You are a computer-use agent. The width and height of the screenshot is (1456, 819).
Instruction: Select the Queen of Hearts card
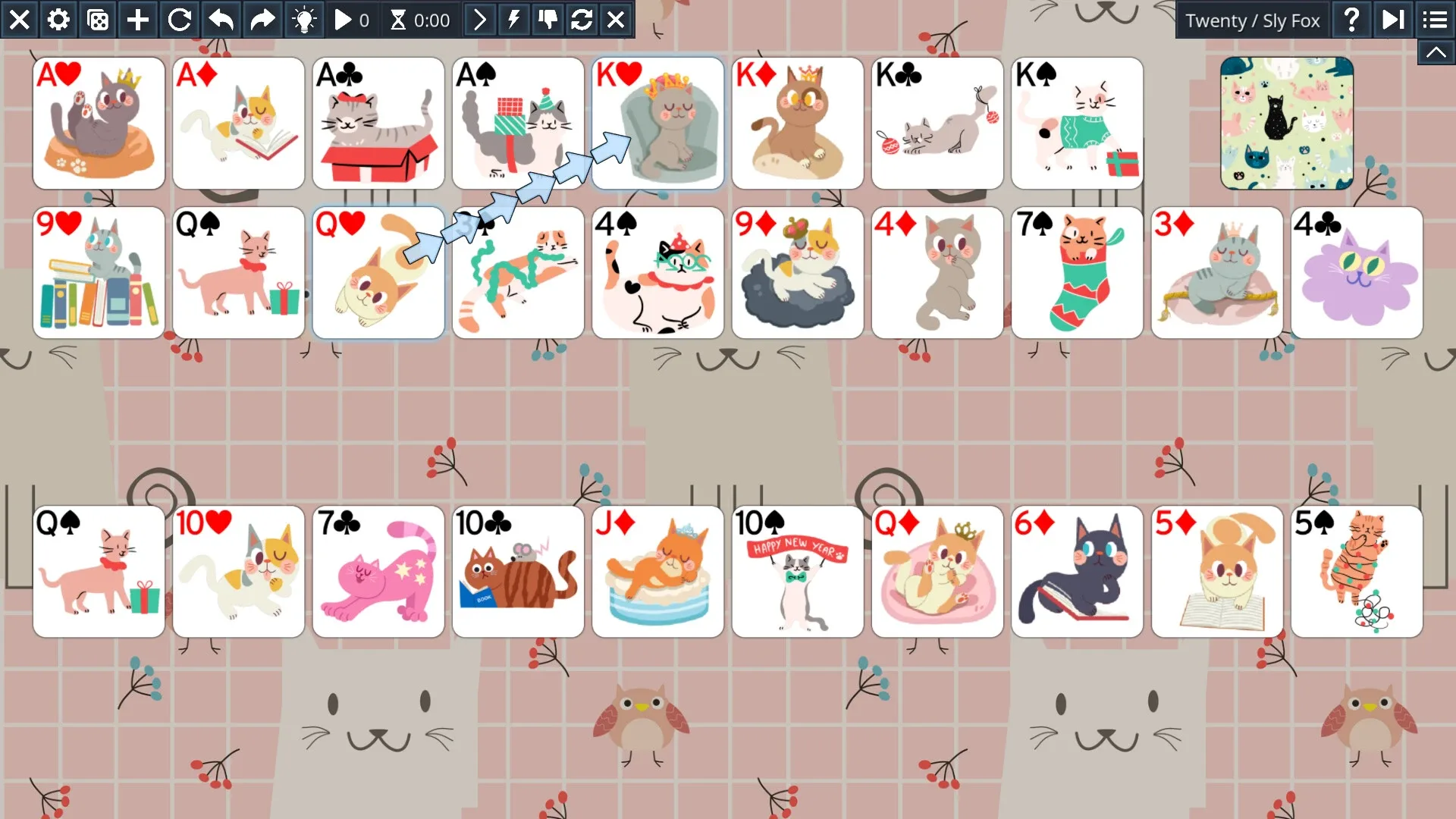pyautogui.click(x=378, y=273)
